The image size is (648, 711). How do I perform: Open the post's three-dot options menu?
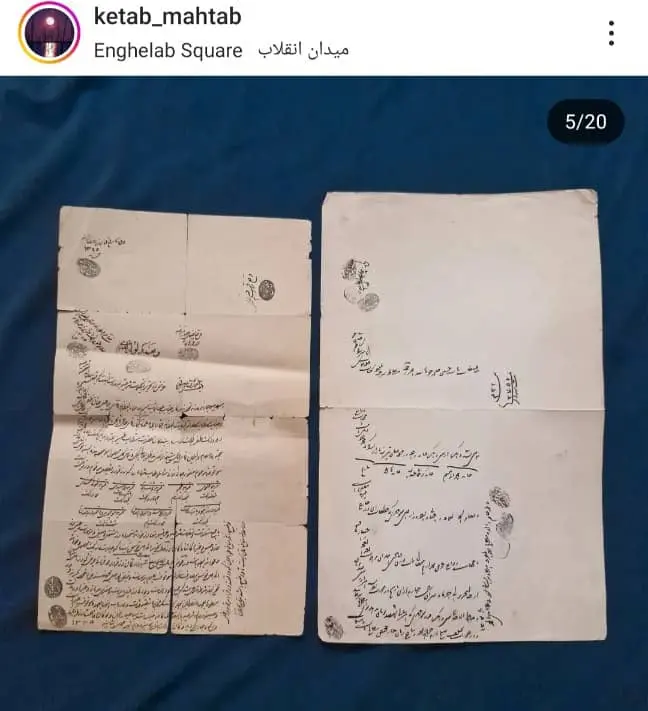611,33
